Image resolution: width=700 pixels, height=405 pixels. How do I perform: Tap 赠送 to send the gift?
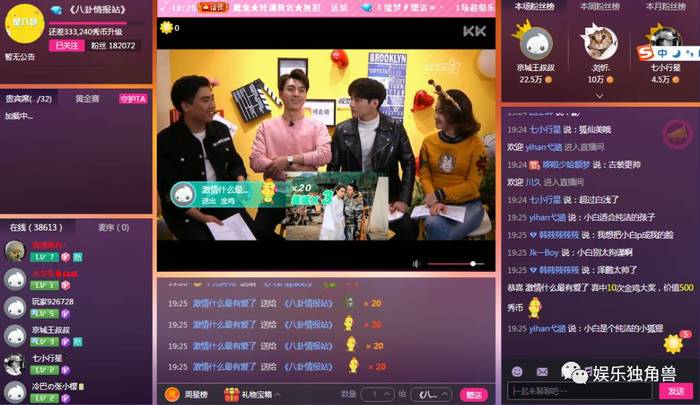[x=474, y=394]
